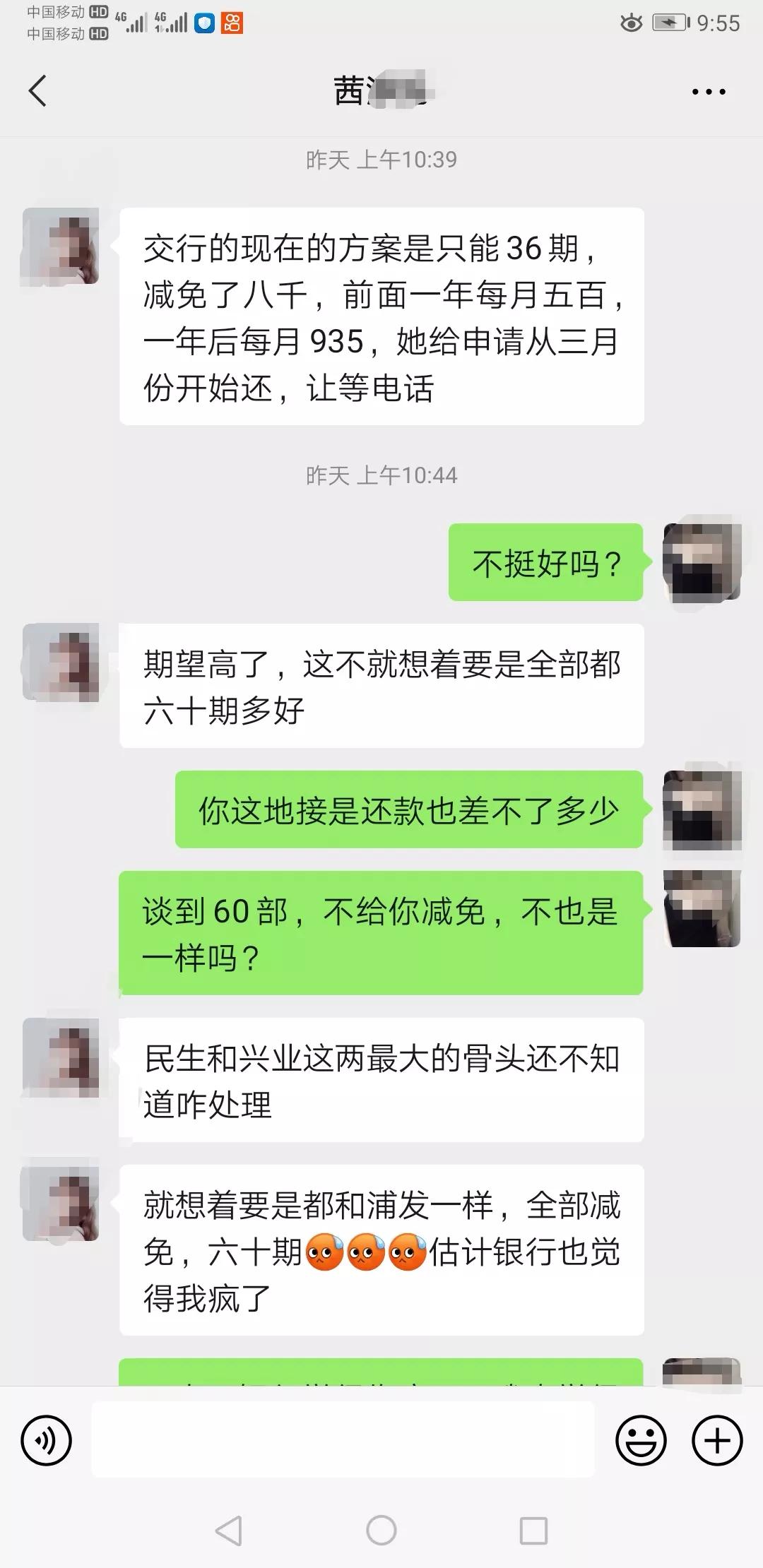Tap the timestamp 昨天 上午10:39
This screenshot has width=763, height=1568.
point(381,159)
